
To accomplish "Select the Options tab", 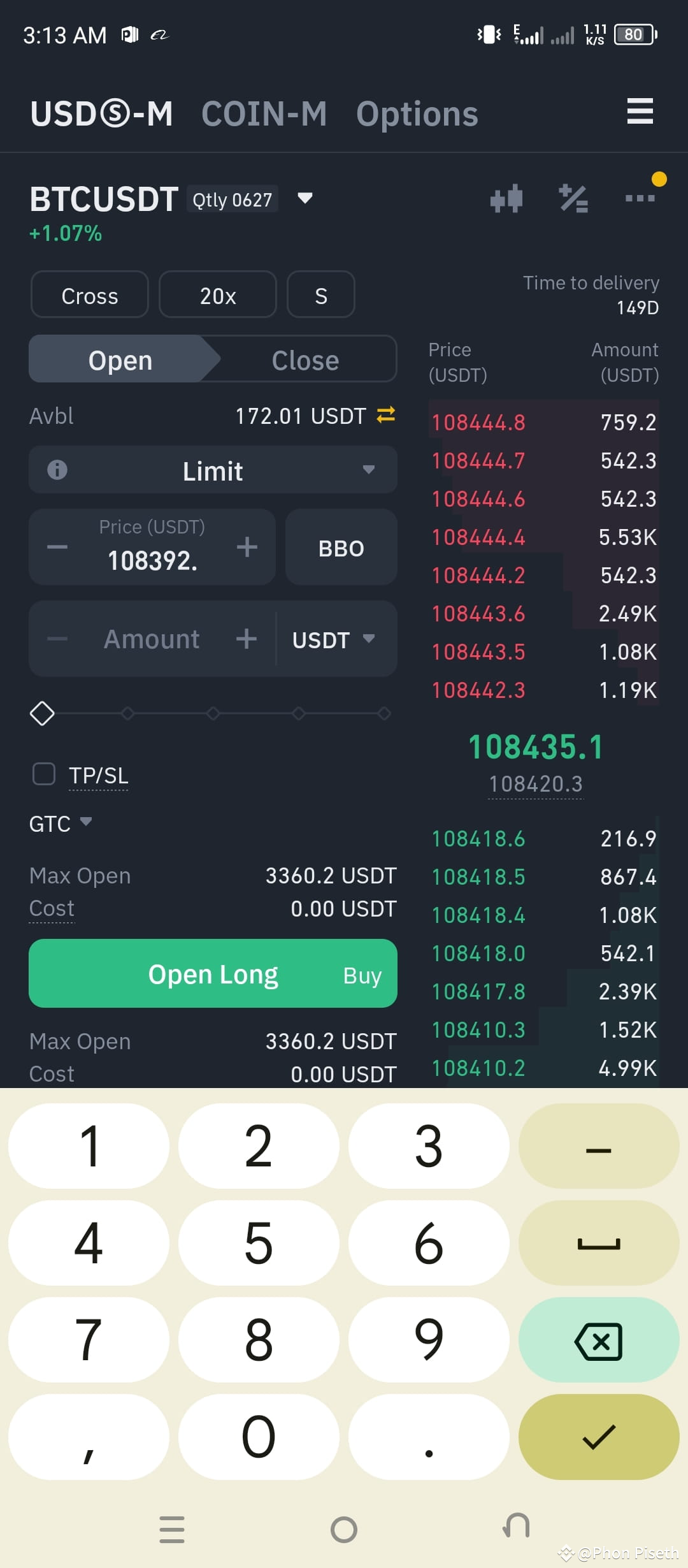I will coord(417,113).
